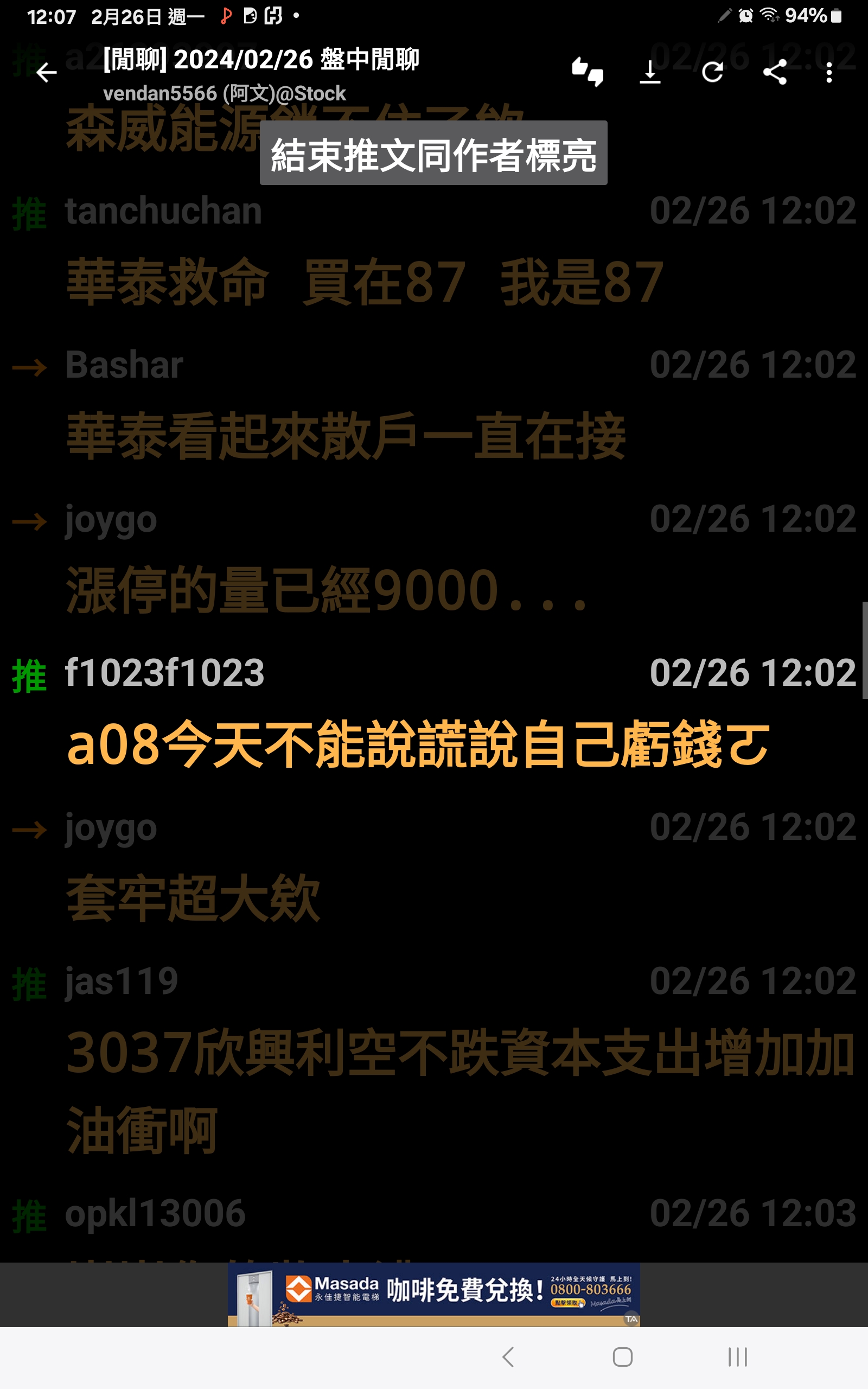The height and width of the screenshot is (1389, 868).
Task: Jump to bottom with download arrow icon
Action: click(650, 72)
